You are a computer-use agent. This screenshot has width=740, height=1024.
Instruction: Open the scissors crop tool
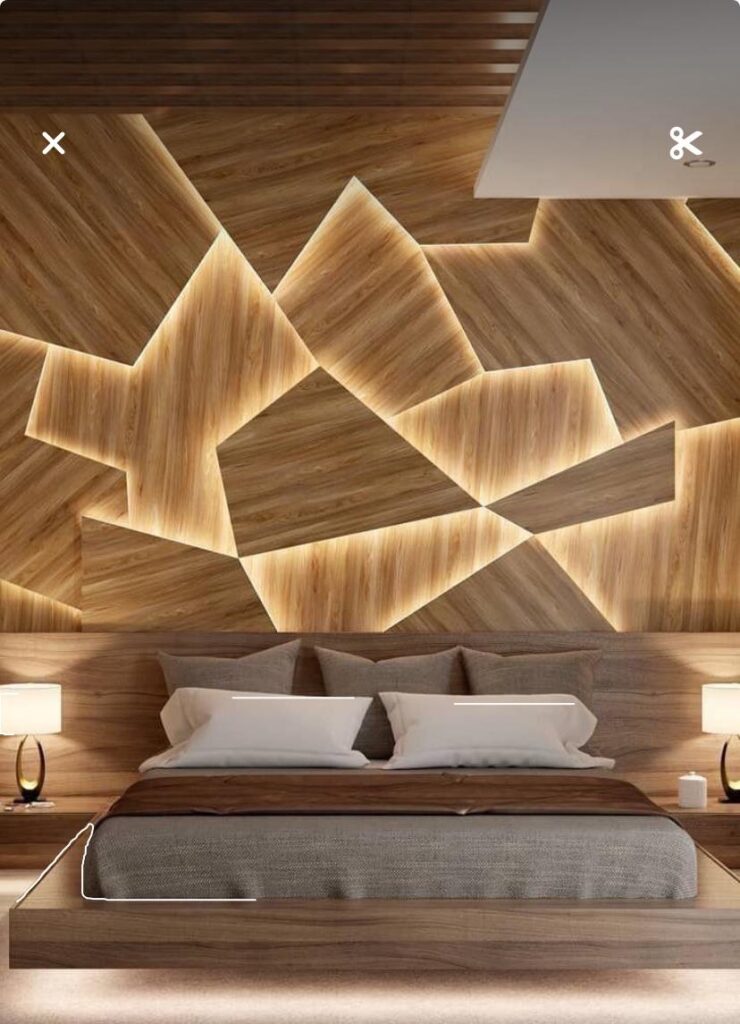686,143
